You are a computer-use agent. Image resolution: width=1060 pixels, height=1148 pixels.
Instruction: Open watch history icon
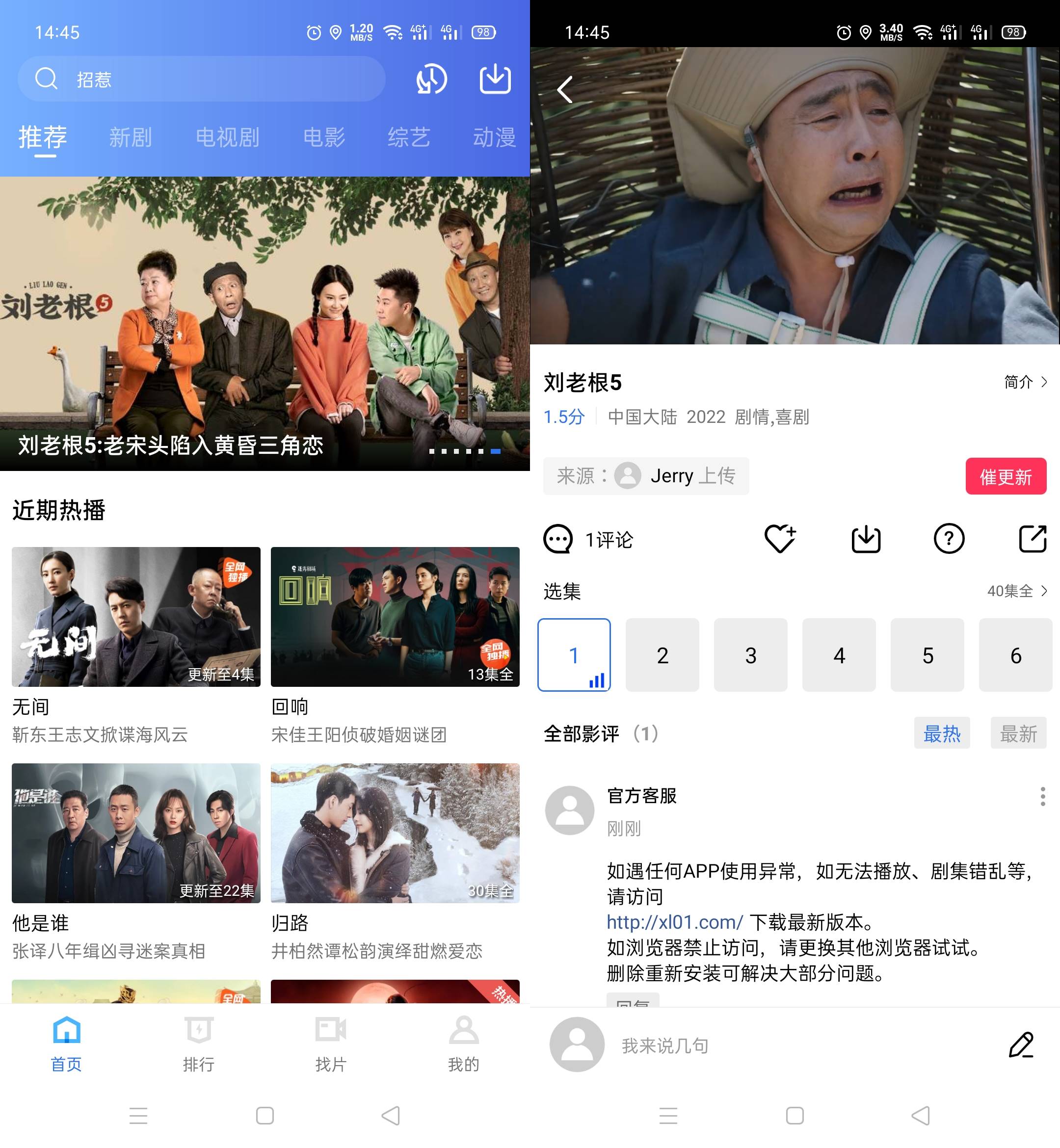[x=431, y=78]
